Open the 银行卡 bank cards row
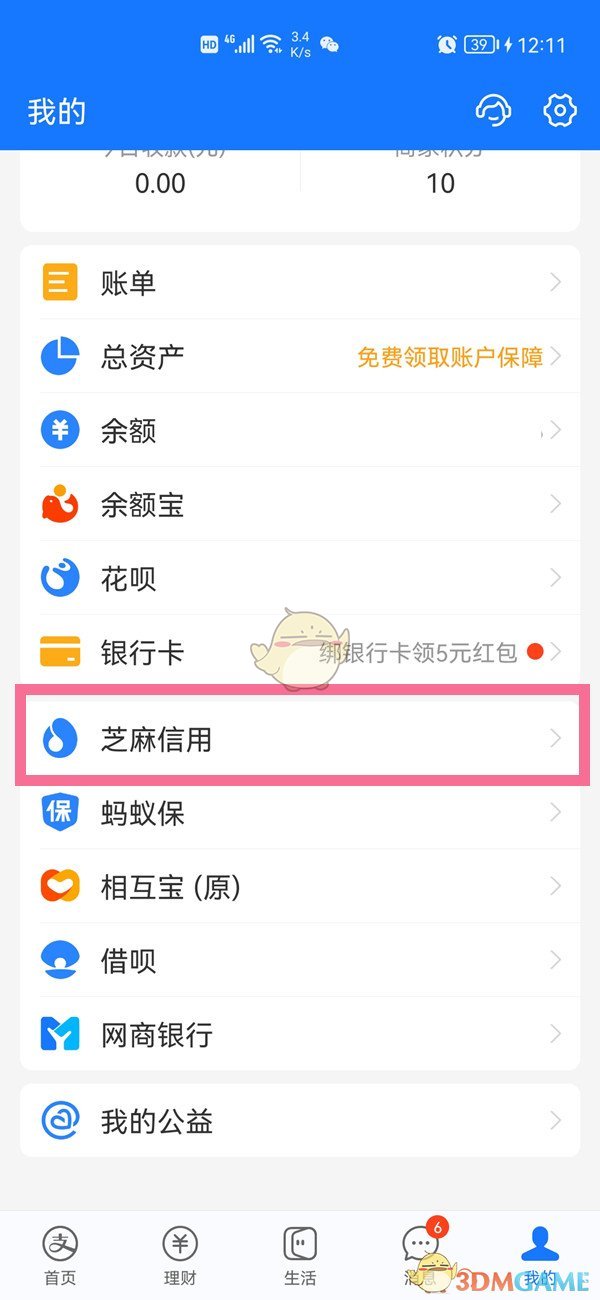 click(300, 653)
